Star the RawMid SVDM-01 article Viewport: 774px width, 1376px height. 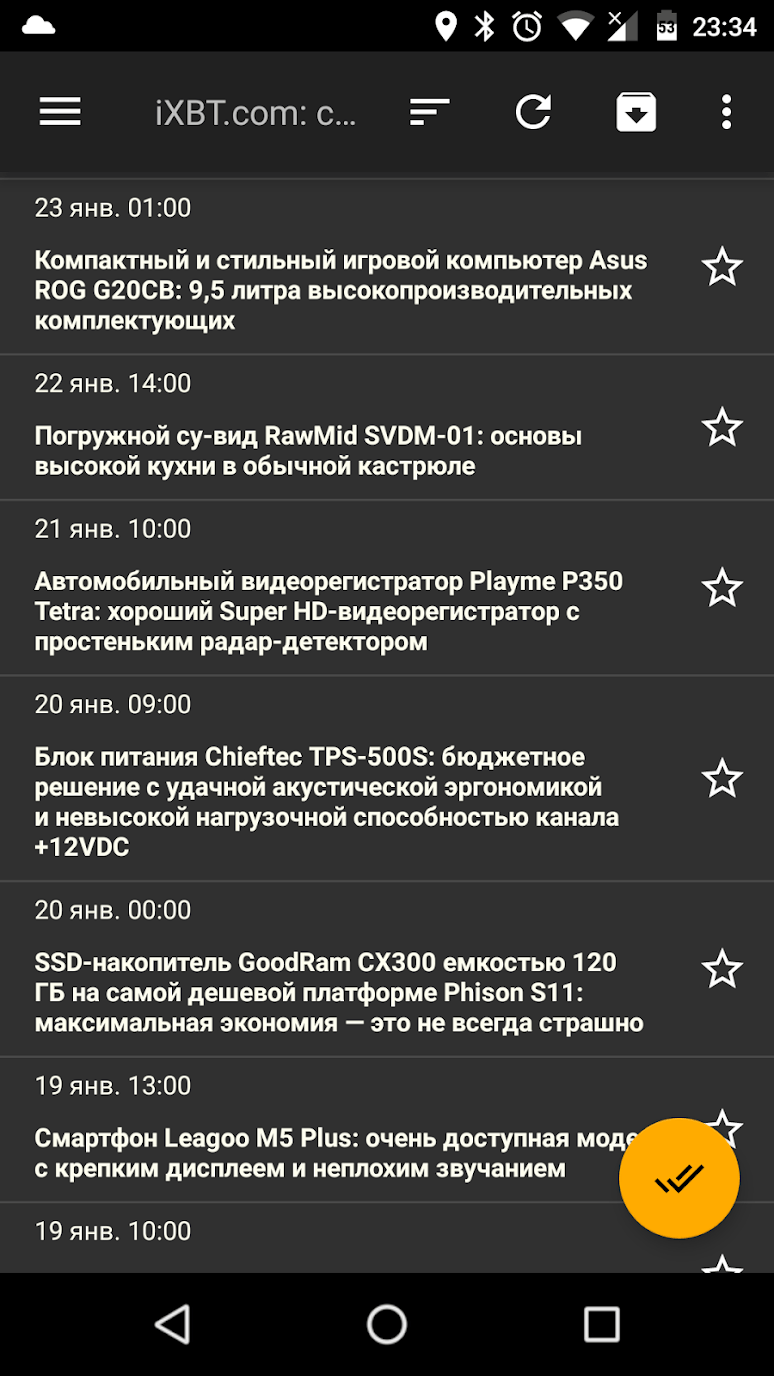722,428
